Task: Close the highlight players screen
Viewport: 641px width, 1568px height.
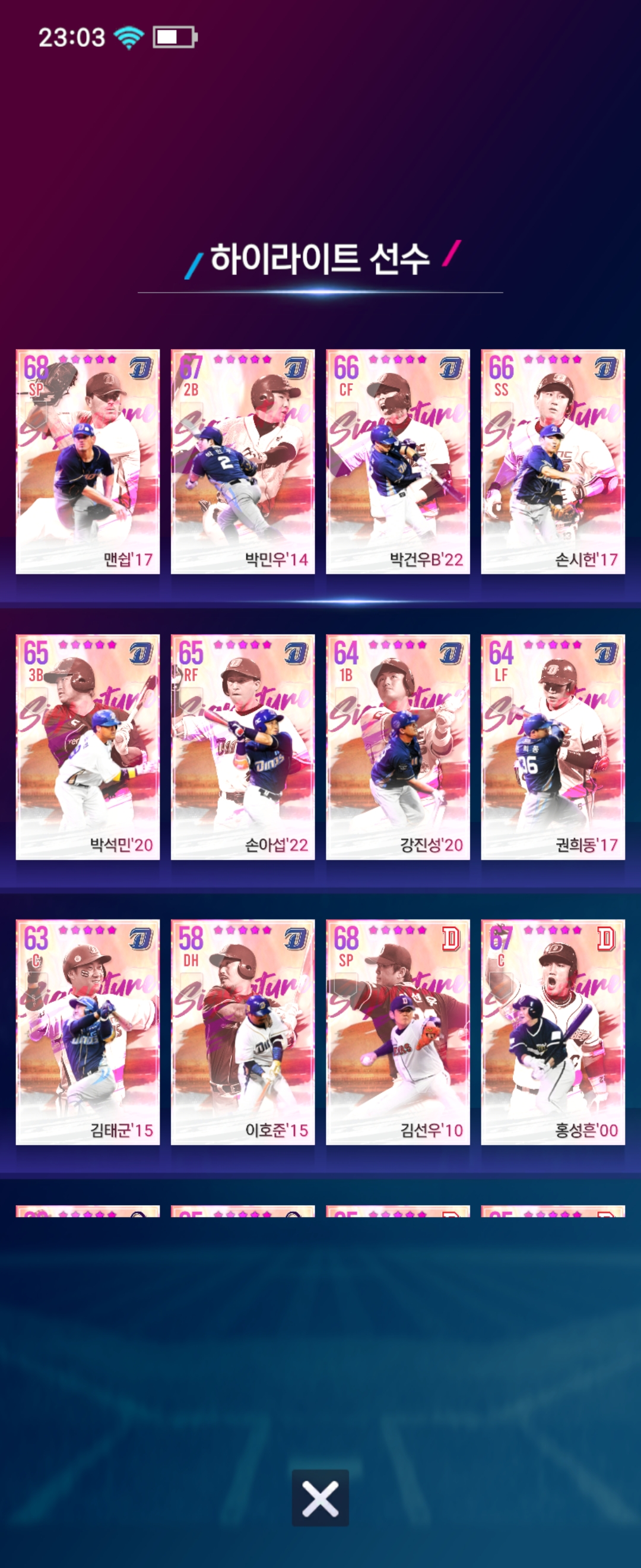Action: point(320,1498)
